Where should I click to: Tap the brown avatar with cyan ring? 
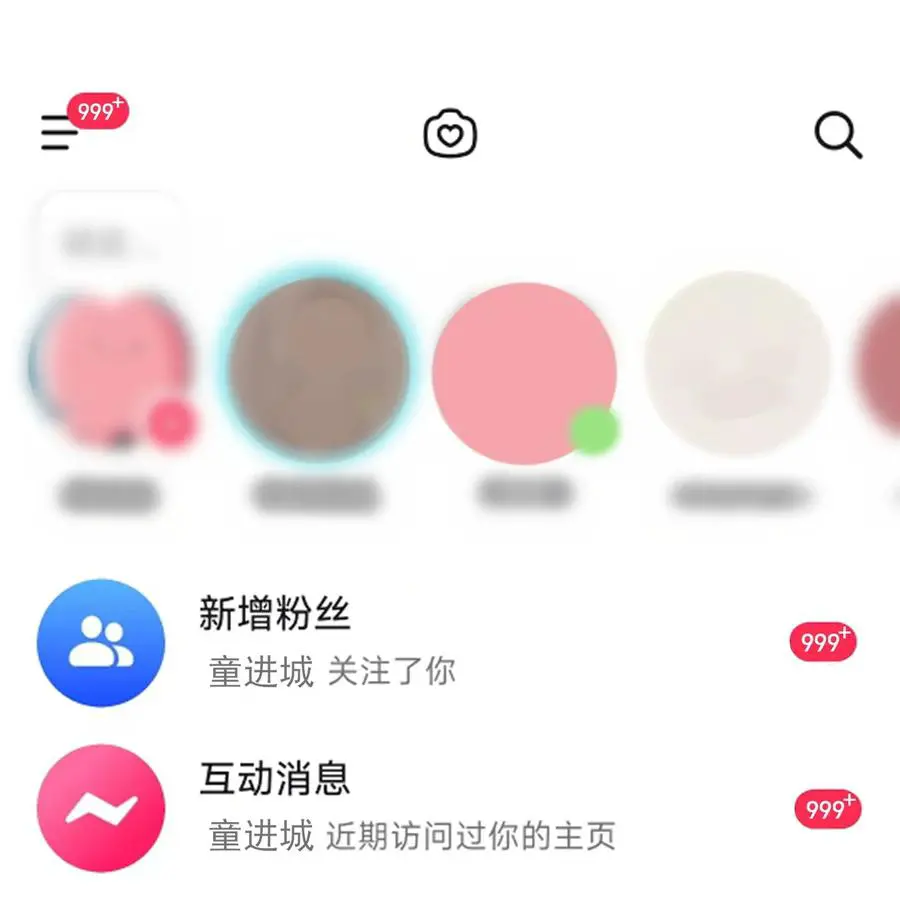point(318,366)
